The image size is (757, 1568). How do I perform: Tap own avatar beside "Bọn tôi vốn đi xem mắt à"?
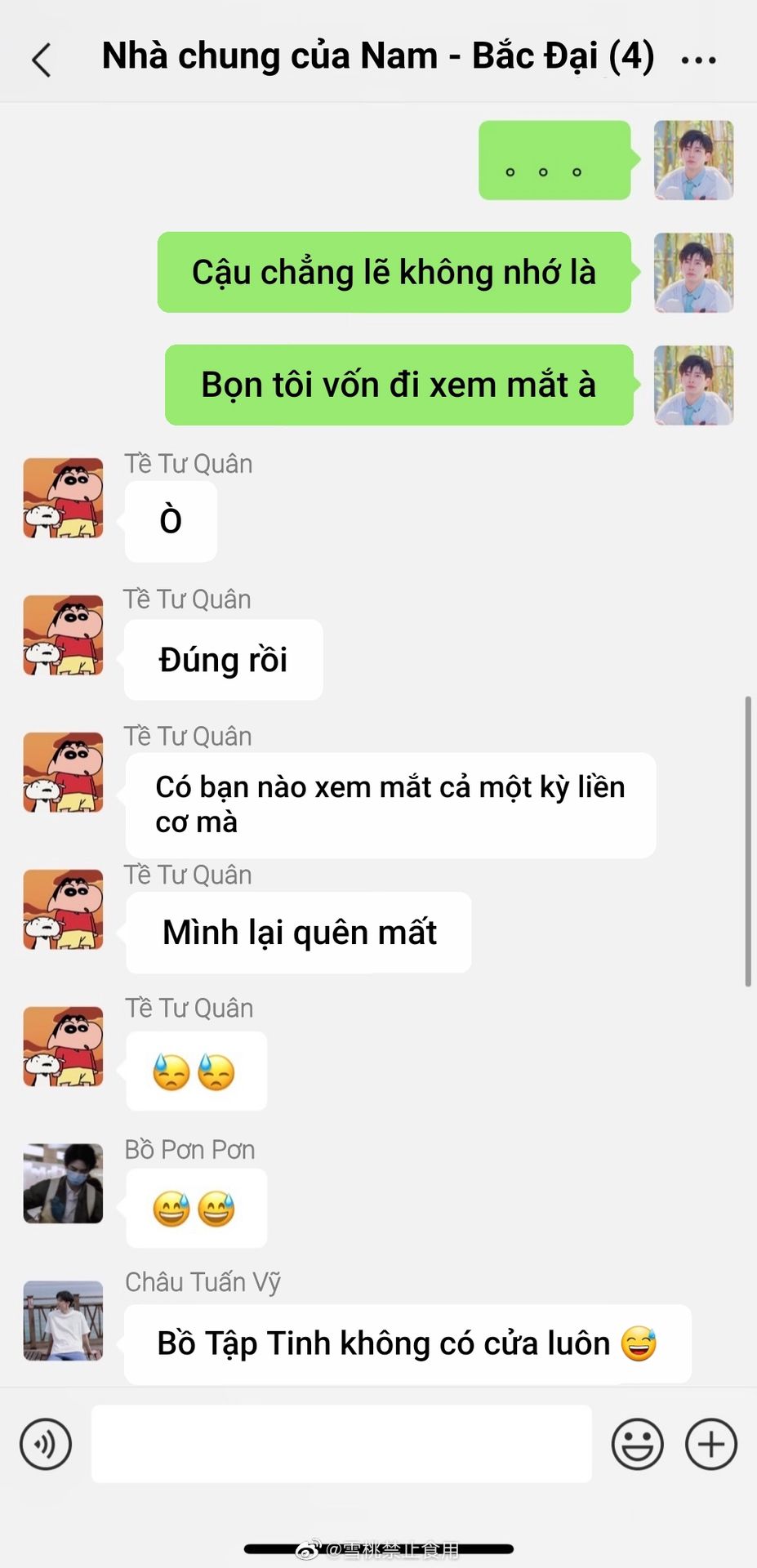(x=693, y=385)
